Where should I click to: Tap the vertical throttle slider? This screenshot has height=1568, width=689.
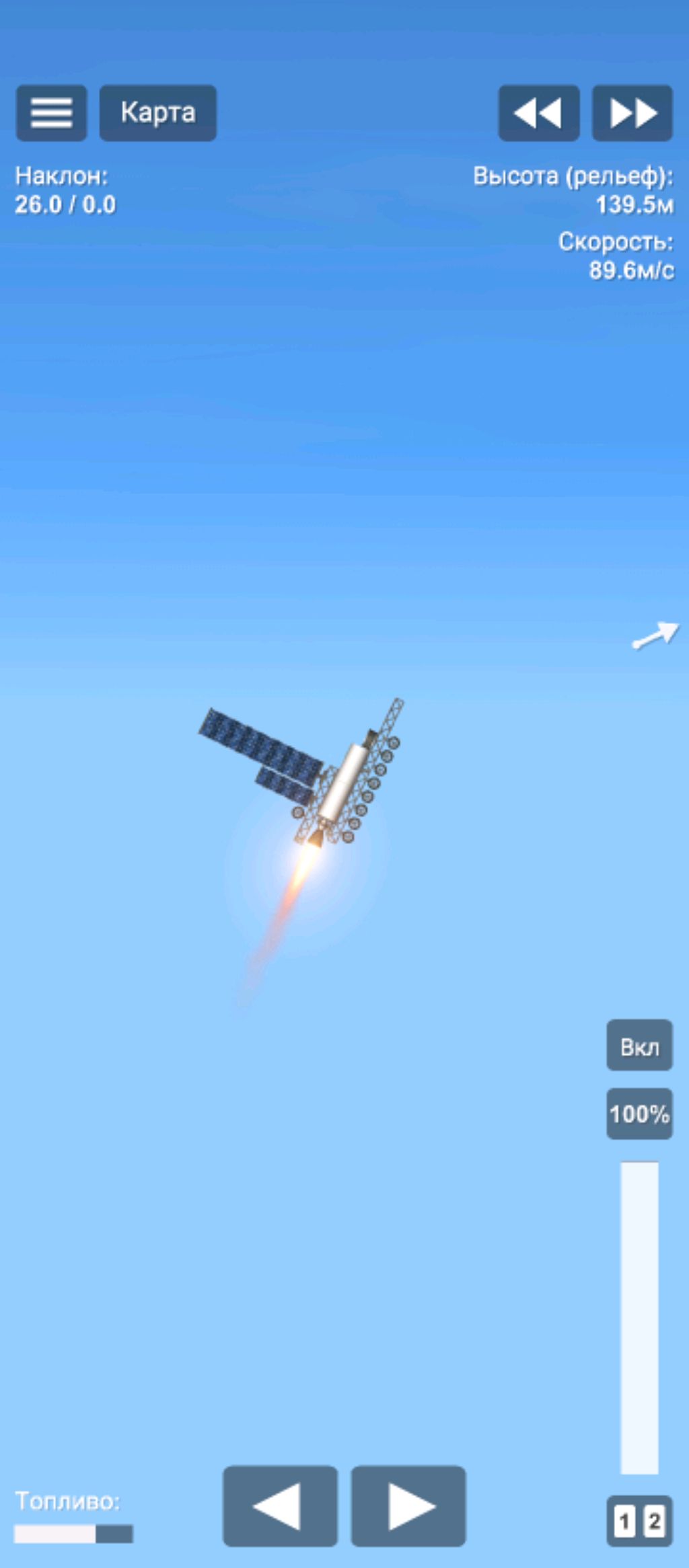click(x=639, y=1318)
